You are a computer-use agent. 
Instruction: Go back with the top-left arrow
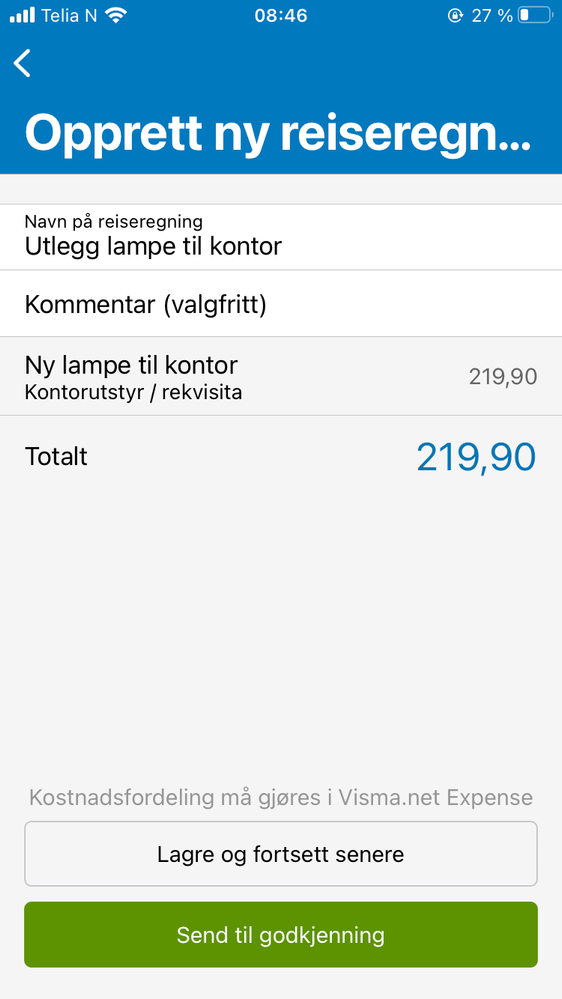(x=22, y=63)
